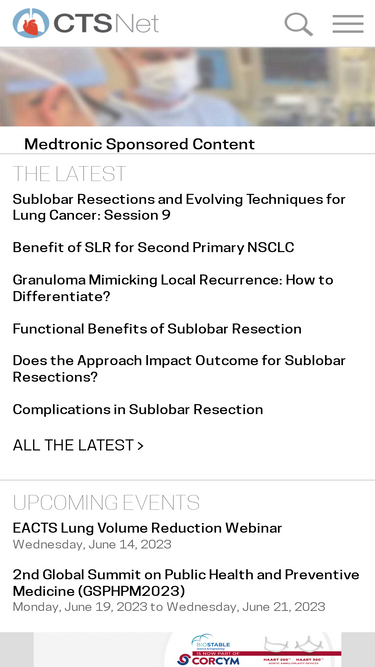The height and width of the screenshot is (667, 375).
Task: Read Granuloma Mimicking Local Recurrence article
Action: coord(173,288)
